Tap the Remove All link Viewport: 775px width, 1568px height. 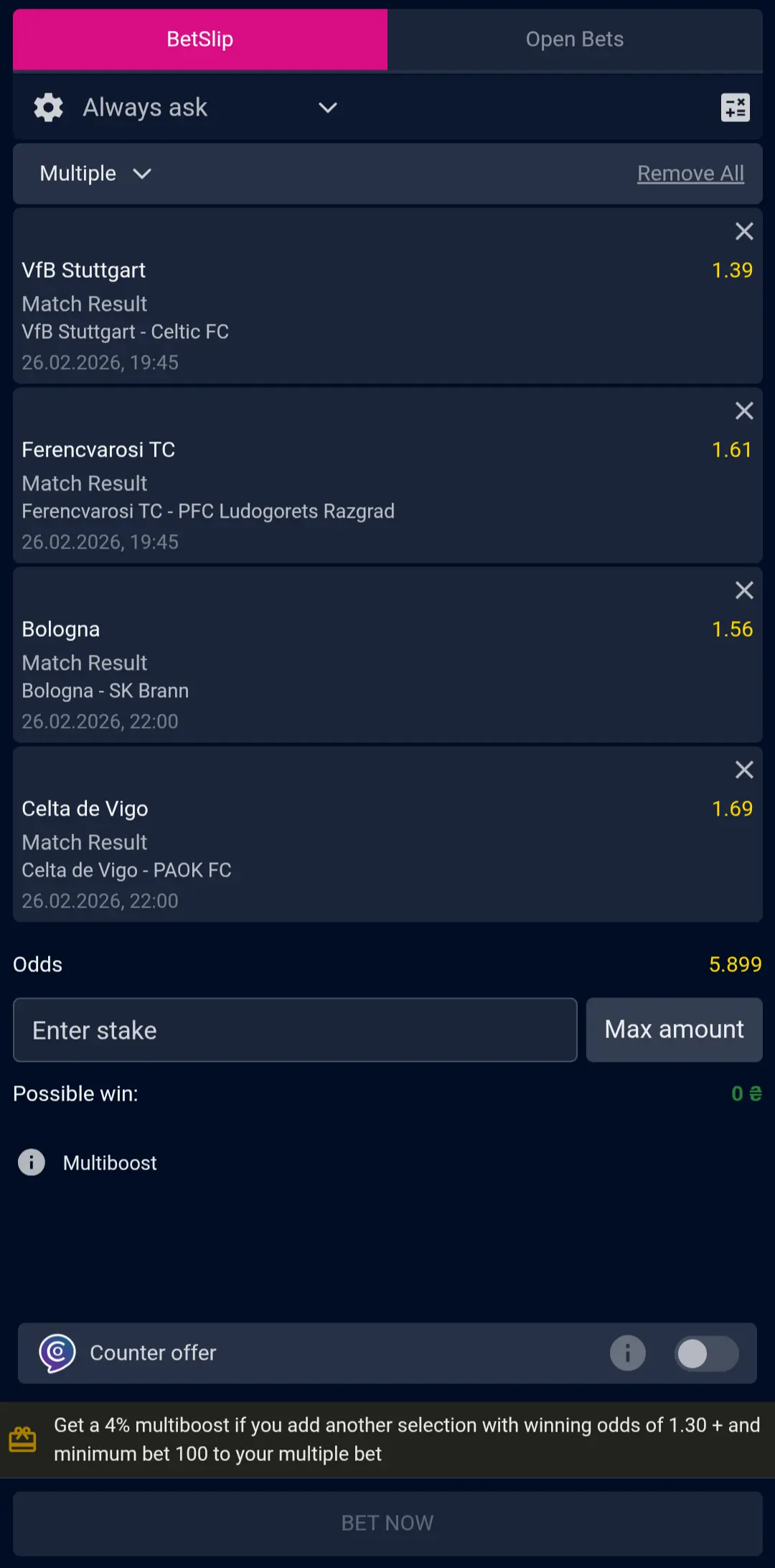point(690,174)
